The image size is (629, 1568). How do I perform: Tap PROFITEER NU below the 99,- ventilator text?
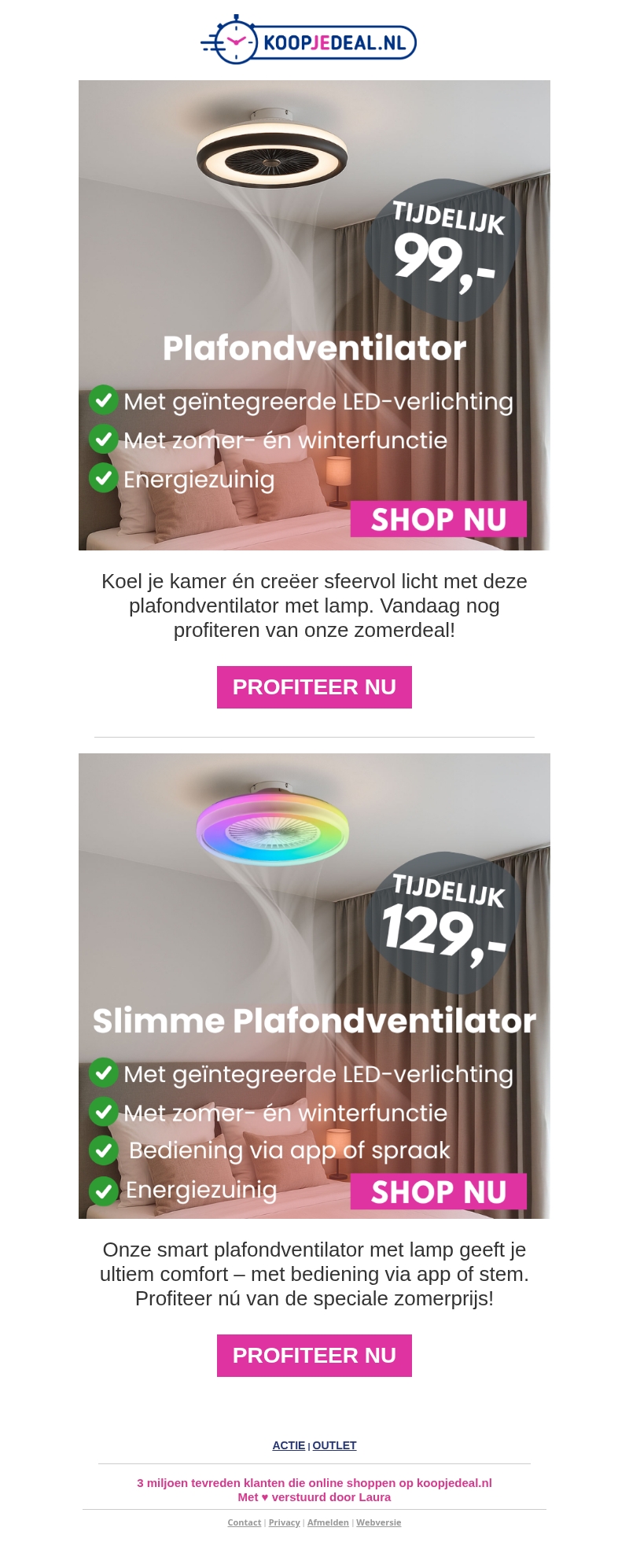point(314,687)
